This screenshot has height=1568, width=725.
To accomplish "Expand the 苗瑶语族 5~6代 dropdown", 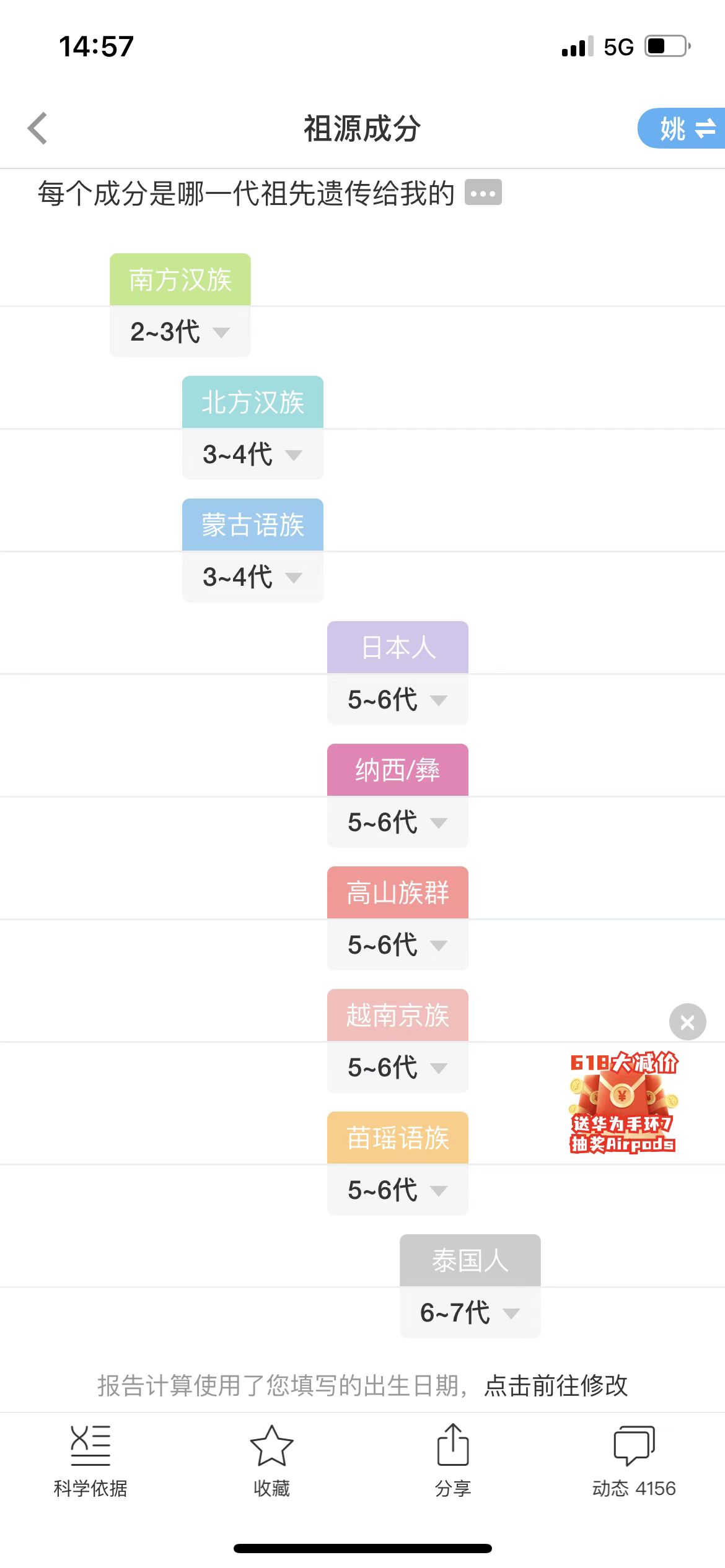I will (397, 1190).
